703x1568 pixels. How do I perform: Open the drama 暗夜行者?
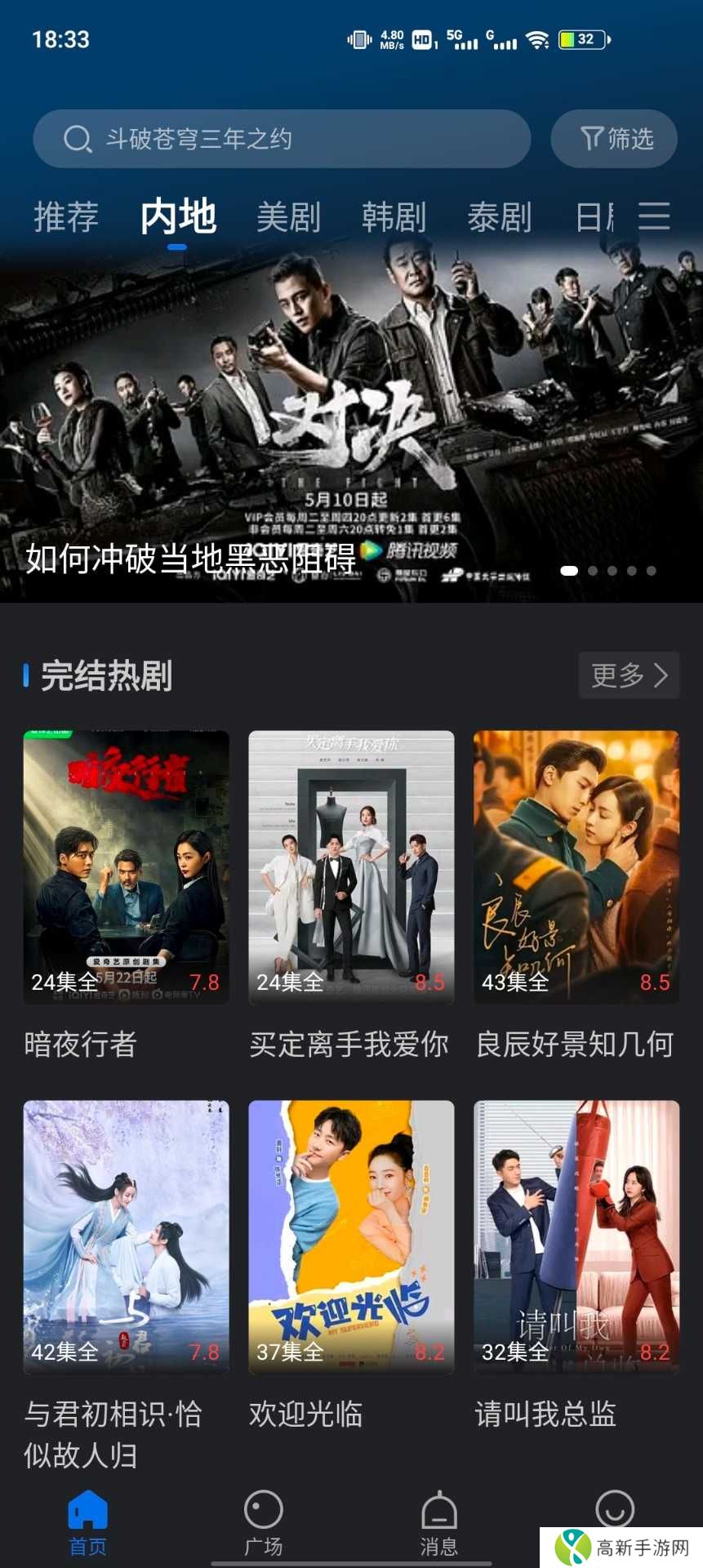coord(125,866)
